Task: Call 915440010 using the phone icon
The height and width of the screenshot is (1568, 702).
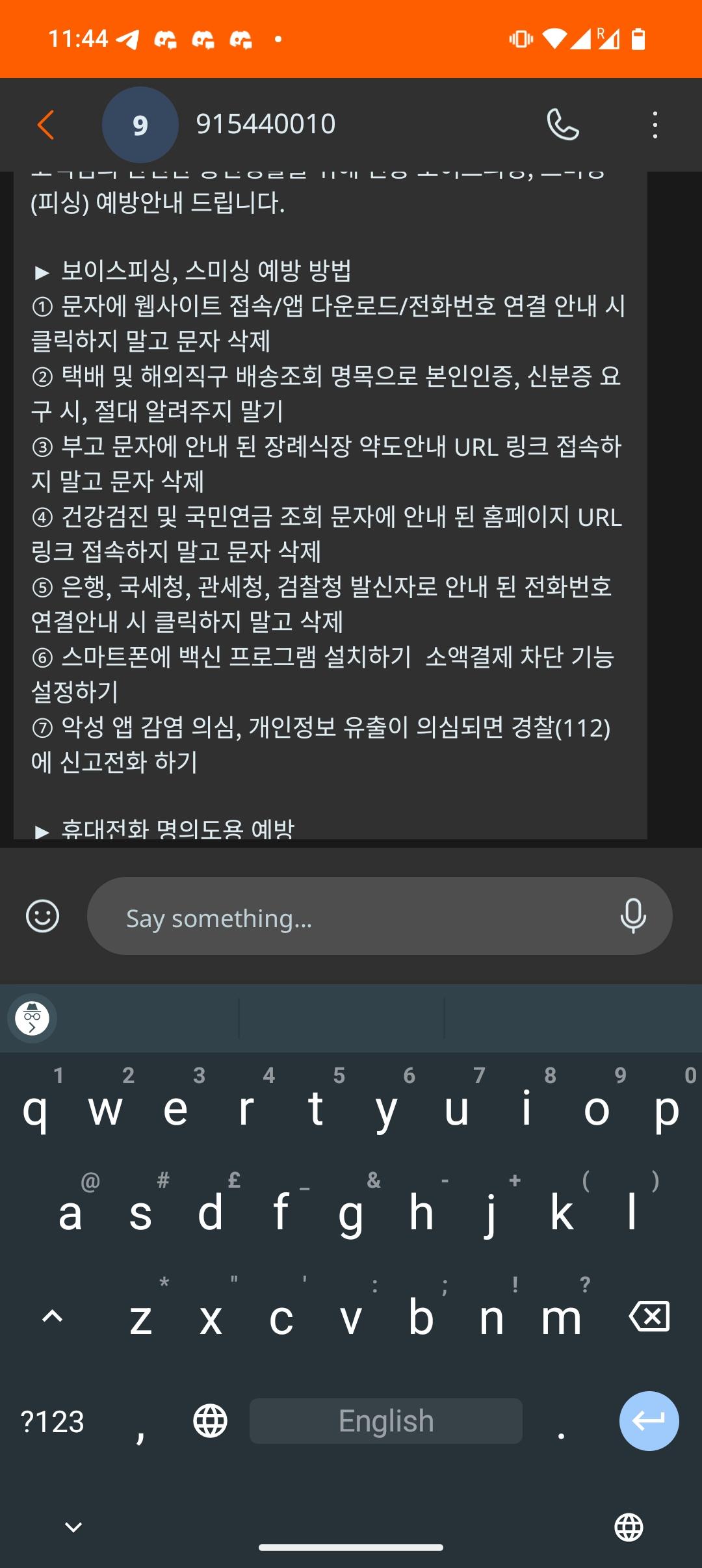Action: 563,125
